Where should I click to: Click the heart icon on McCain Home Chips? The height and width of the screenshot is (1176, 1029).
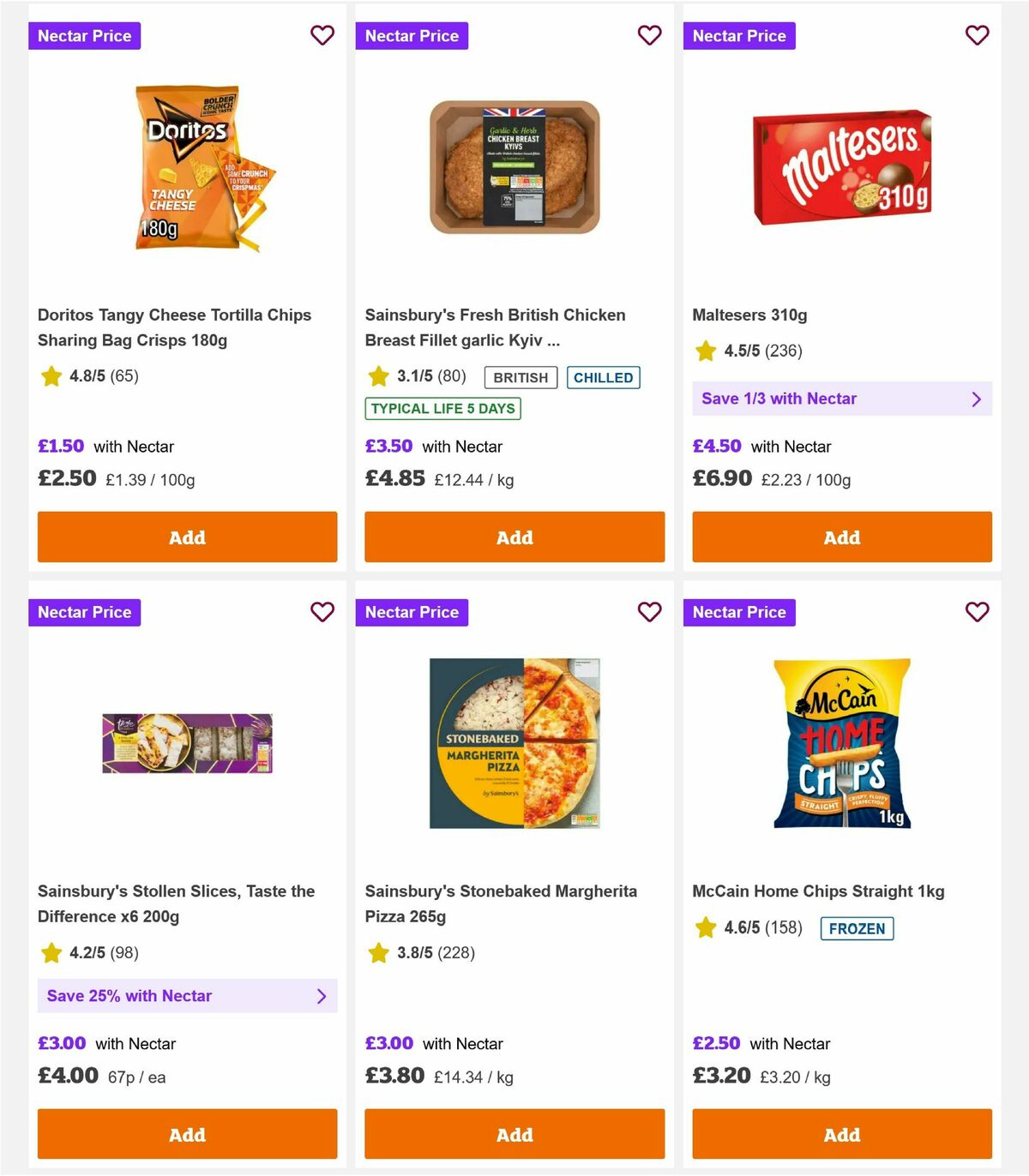click(977, 612)
